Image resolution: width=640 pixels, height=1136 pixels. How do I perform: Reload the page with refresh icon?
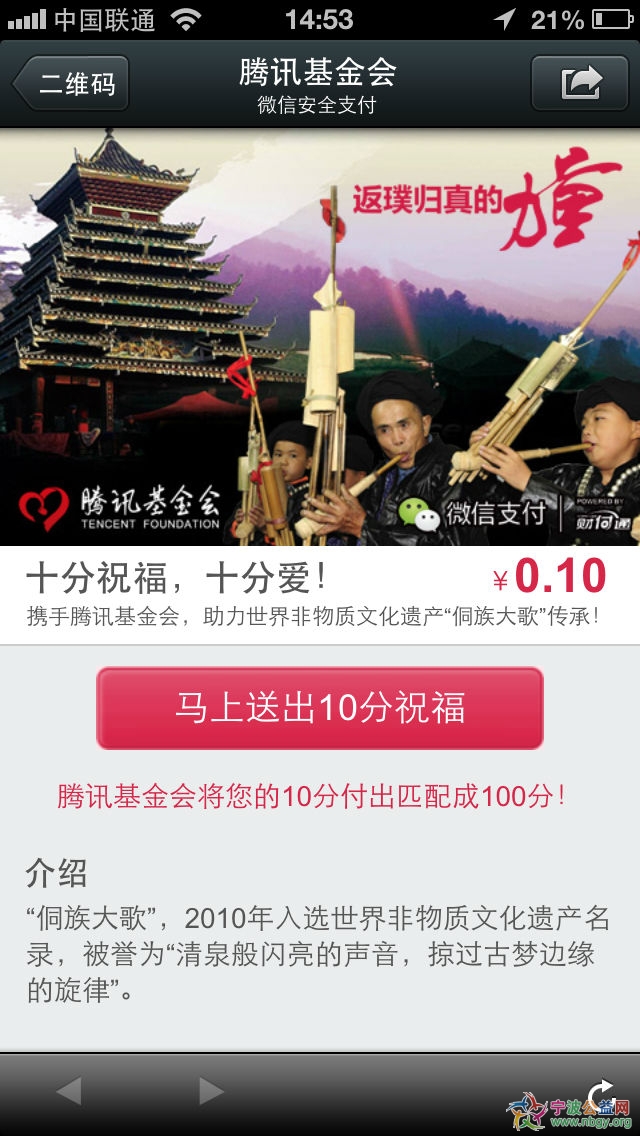pyautogui.click(x=600, y=1092)
